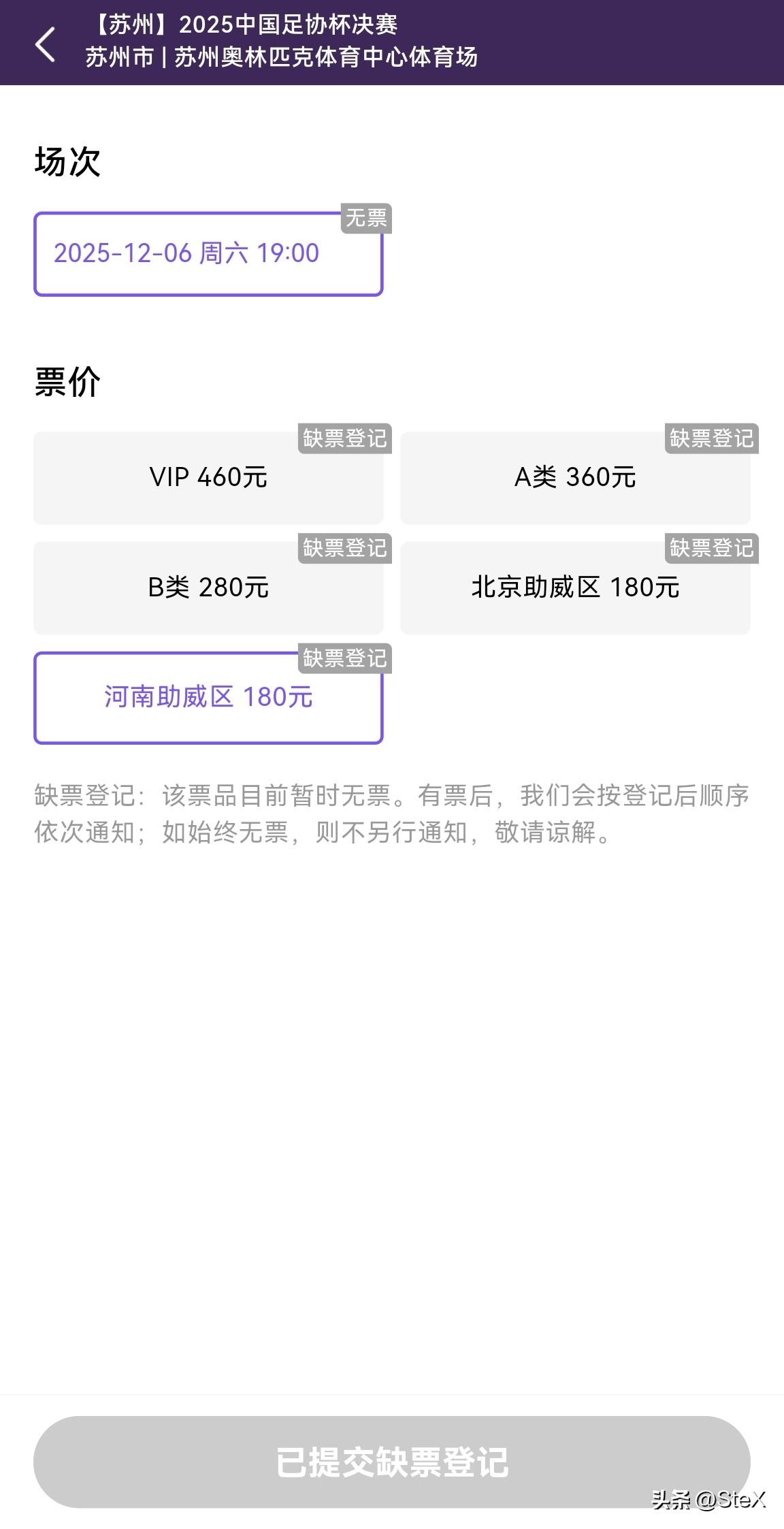Select the A类 360元 ticket option
Viewport: 784px width, 1529px height.
(576, 479)
